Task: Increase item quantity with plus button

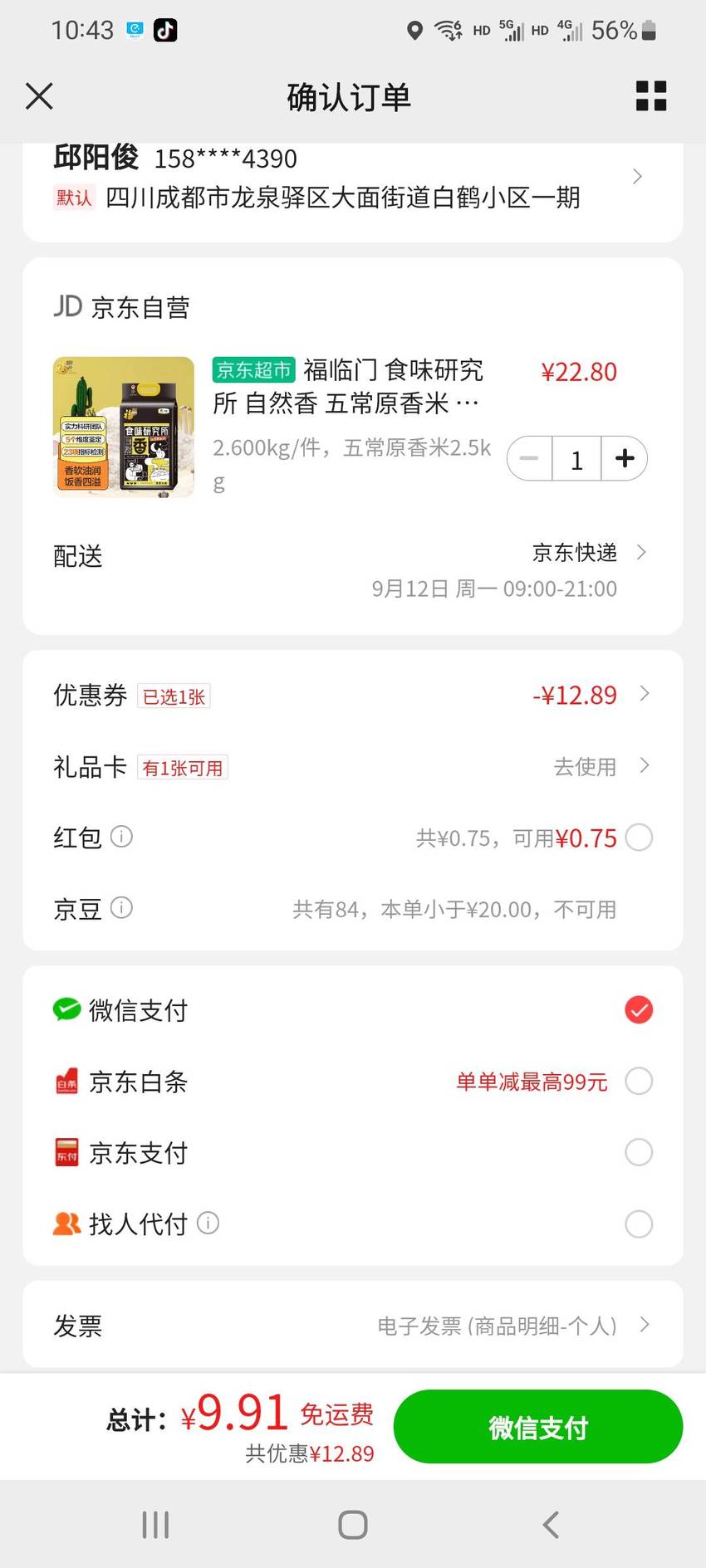Action: tap(625, 458)
